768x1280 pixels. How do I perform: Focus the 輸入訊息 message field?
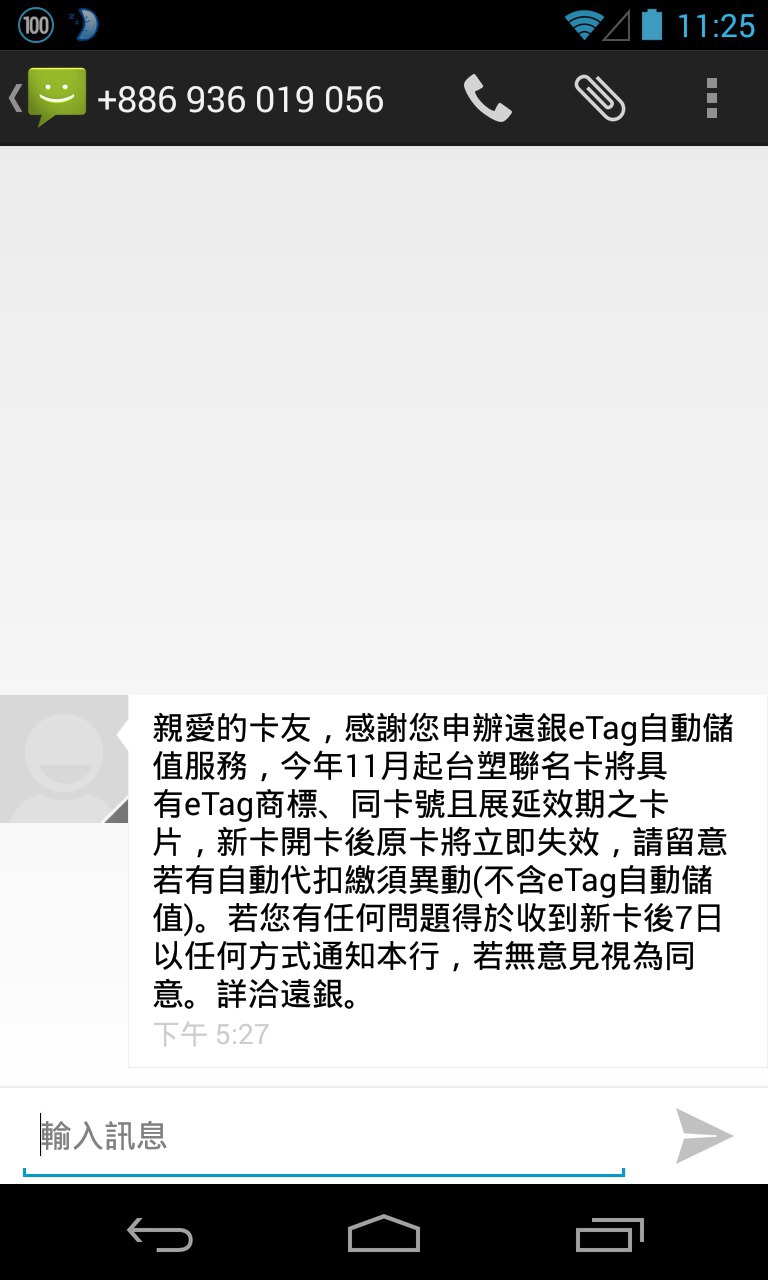pos(324,1137)
